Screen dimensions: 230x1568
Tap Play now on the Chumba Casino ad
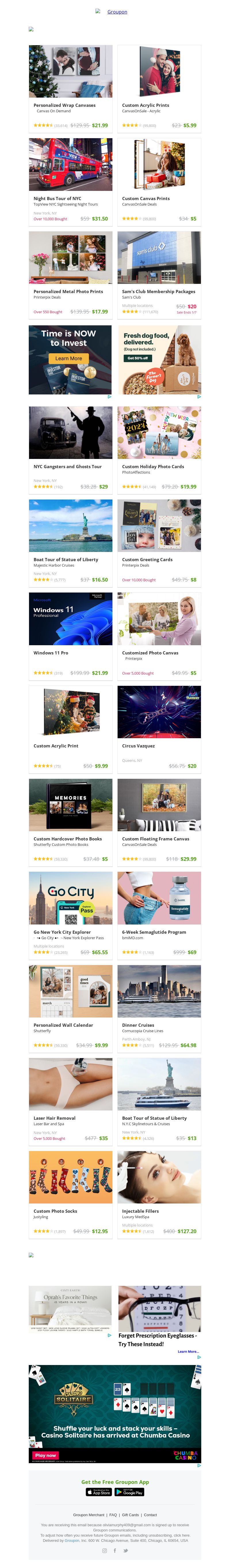(46, 1455)
